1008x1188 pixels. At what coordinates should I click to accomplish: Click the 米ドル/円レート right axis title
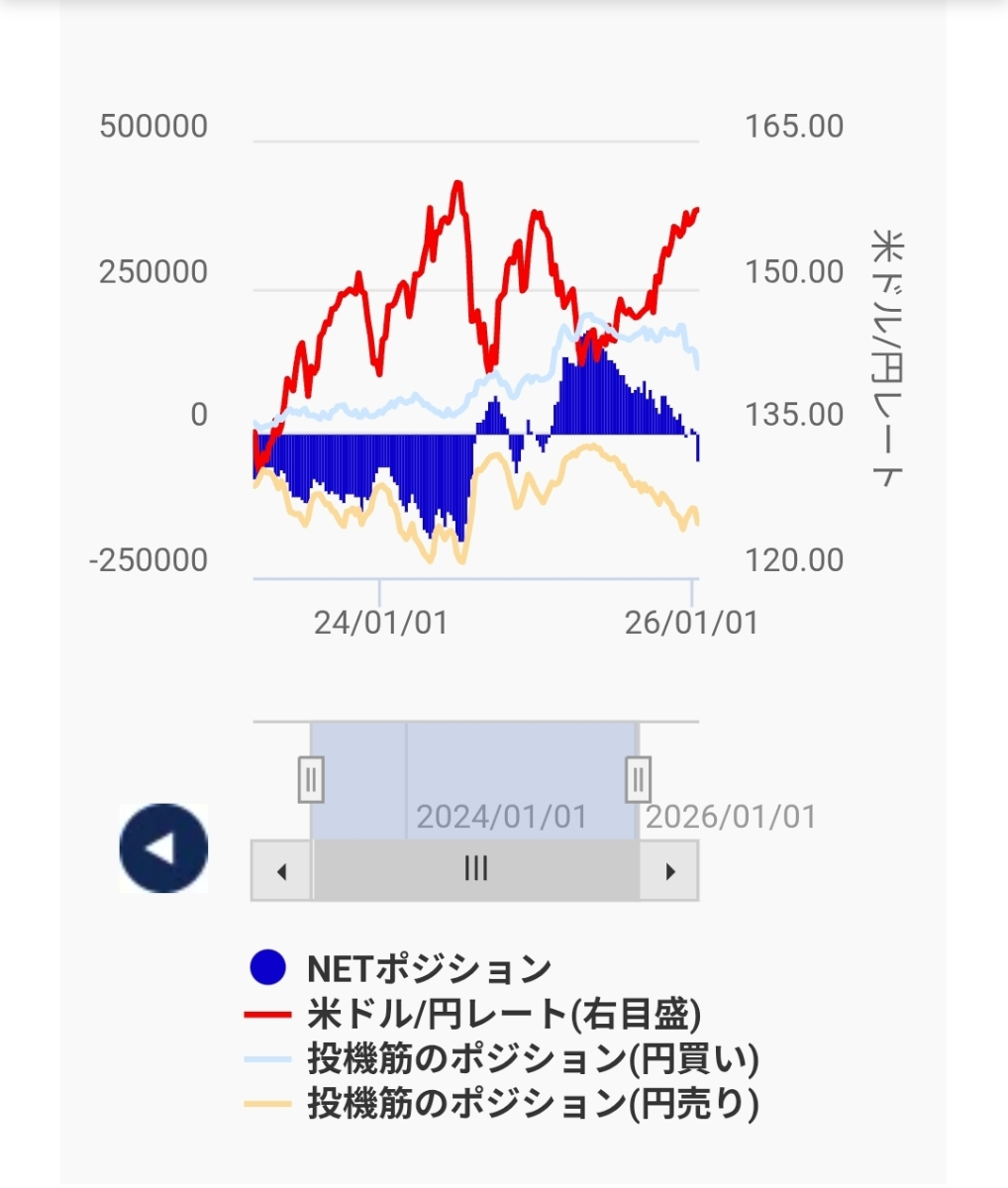[884, 354]
